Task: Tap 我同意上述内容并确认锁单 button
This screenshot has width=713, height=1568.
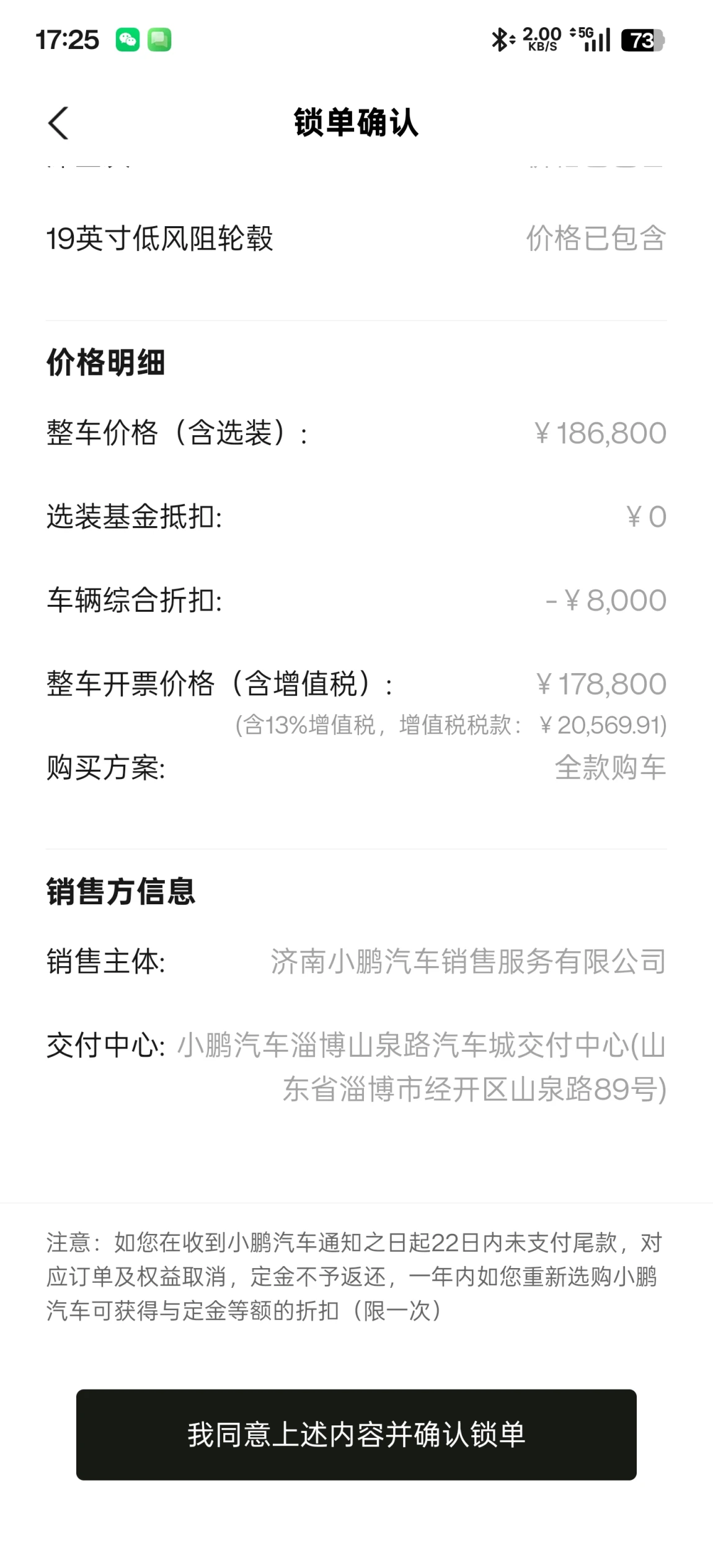Action: click(x=356, y=1435)
